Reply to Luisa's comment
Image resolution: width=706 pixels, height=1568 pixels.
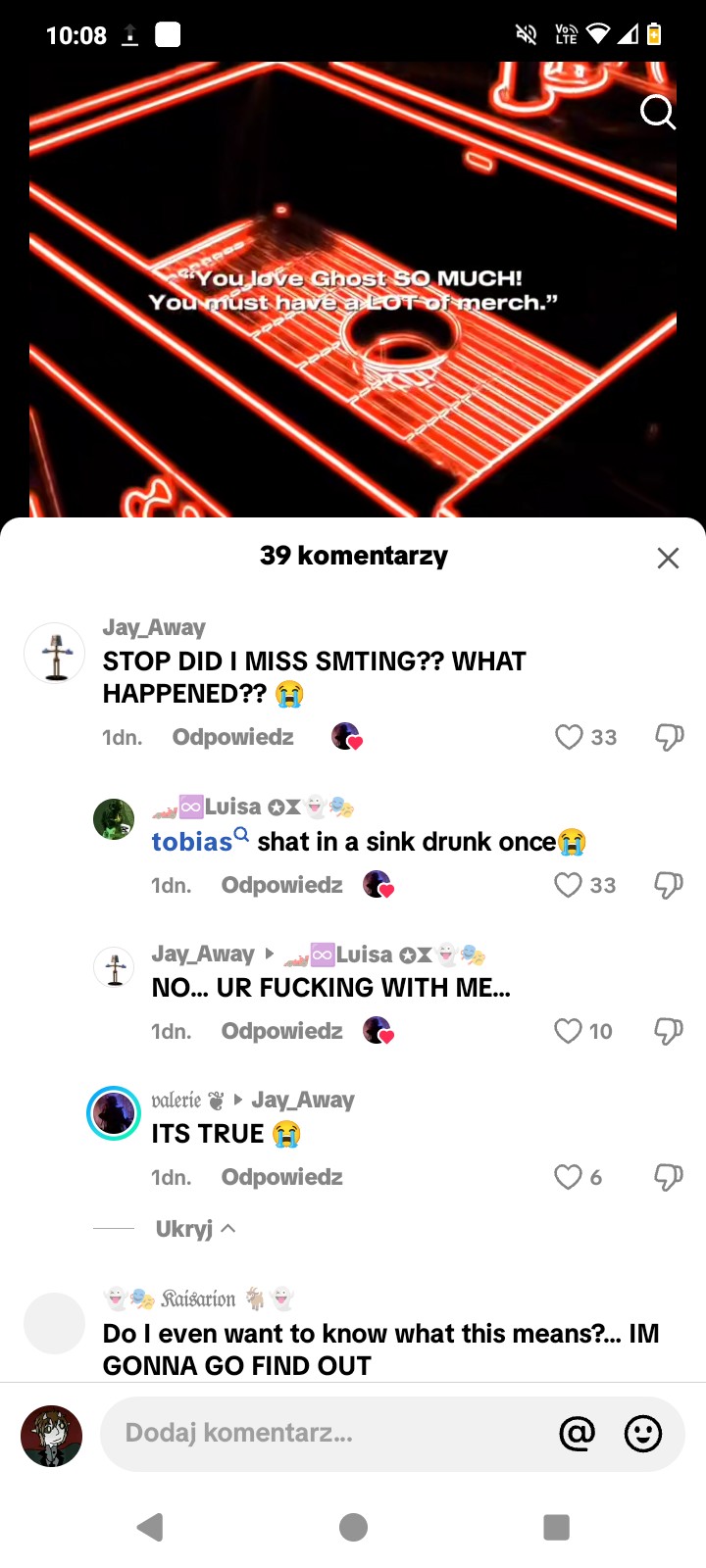(x=281, y=885)
